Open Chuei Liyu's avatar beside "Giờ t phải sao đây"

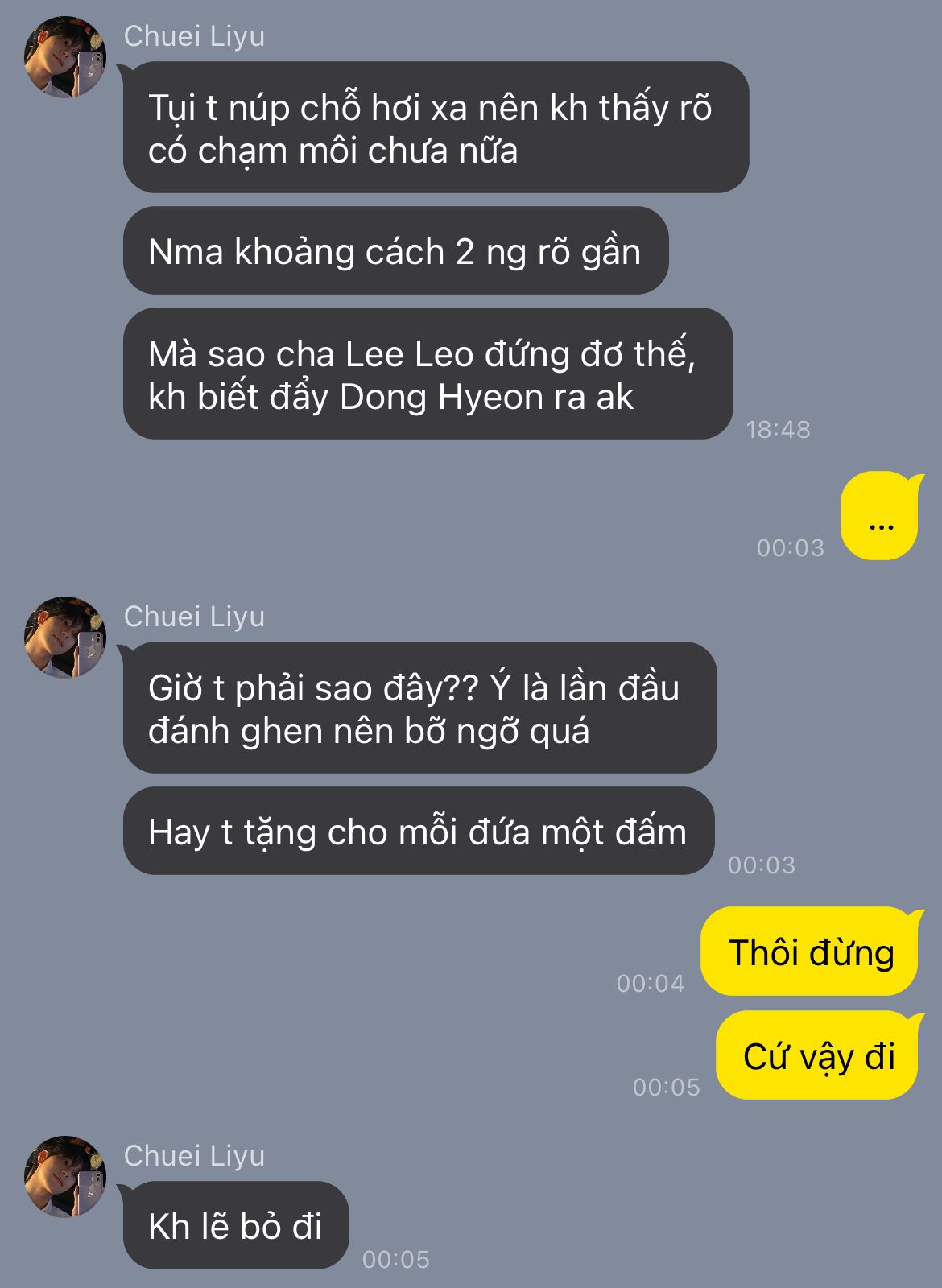(65, 638)
